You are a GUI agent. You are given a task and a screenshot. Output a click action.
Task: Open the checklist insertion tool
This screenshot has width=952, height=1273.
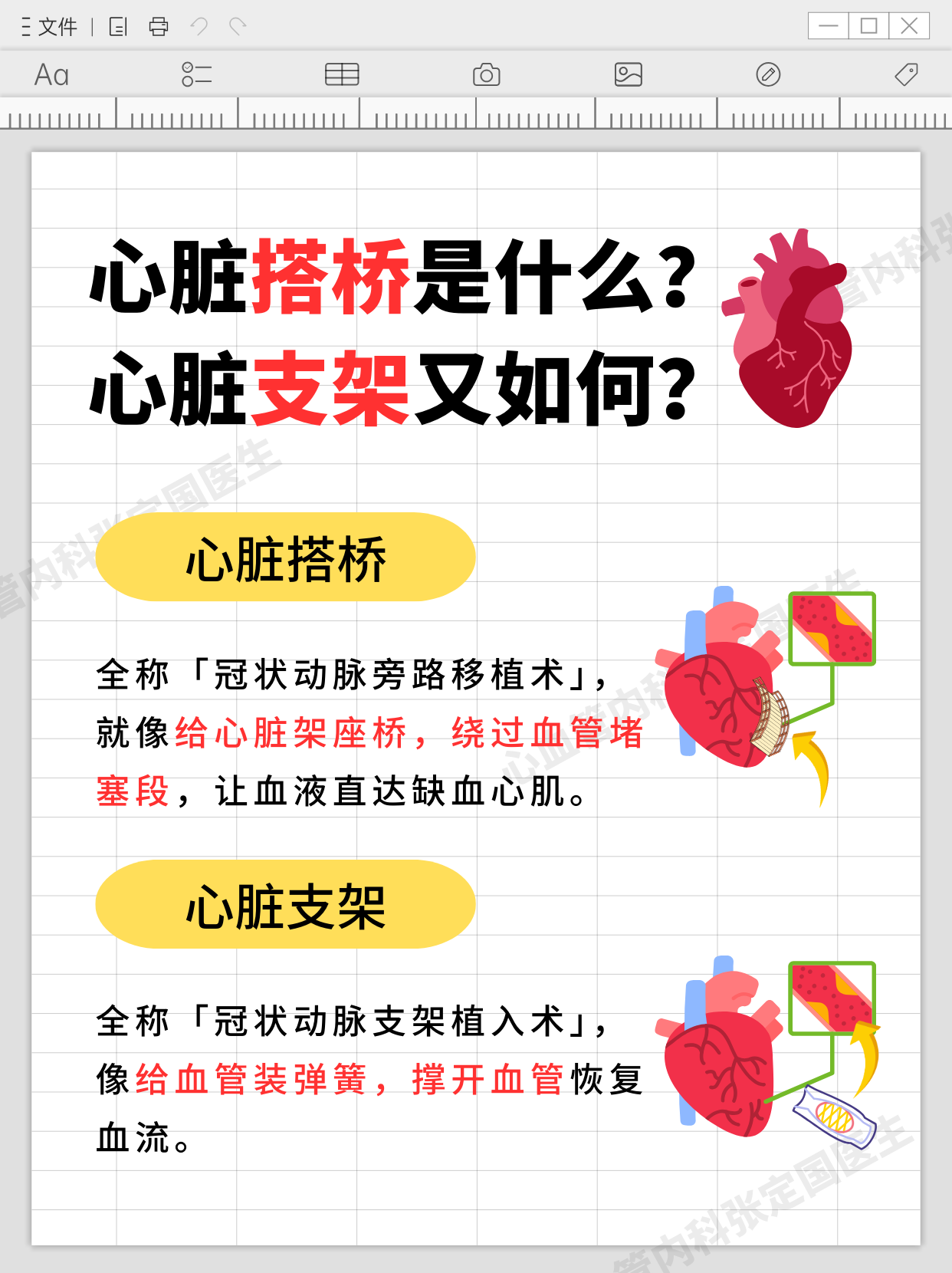[197, 74]
